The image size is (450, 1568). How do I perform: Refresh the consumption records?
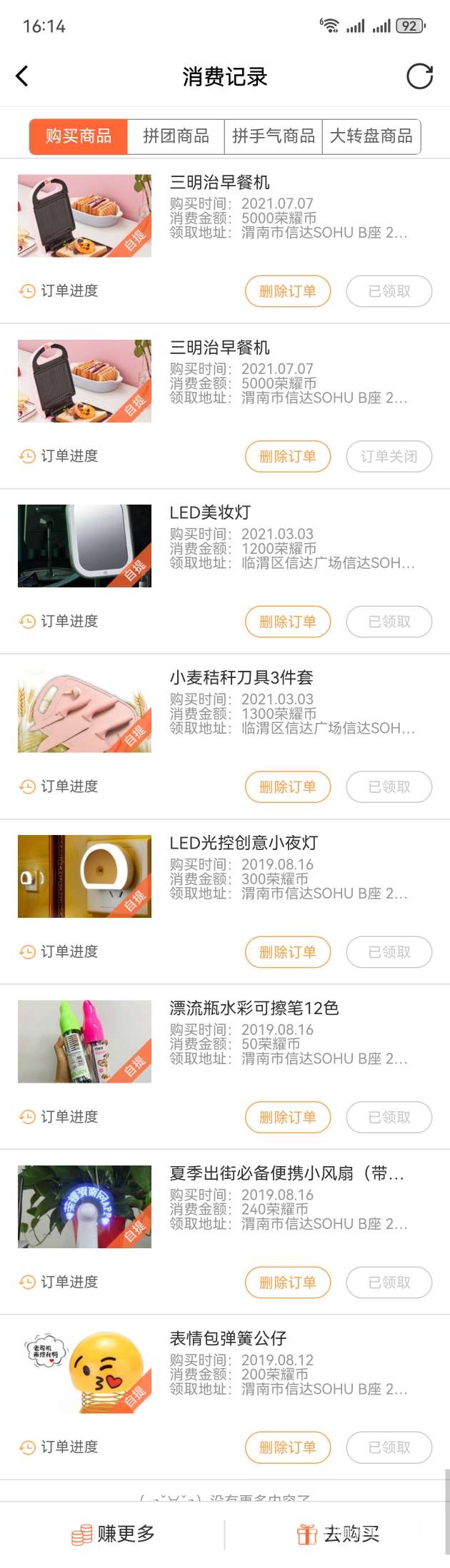419,76
